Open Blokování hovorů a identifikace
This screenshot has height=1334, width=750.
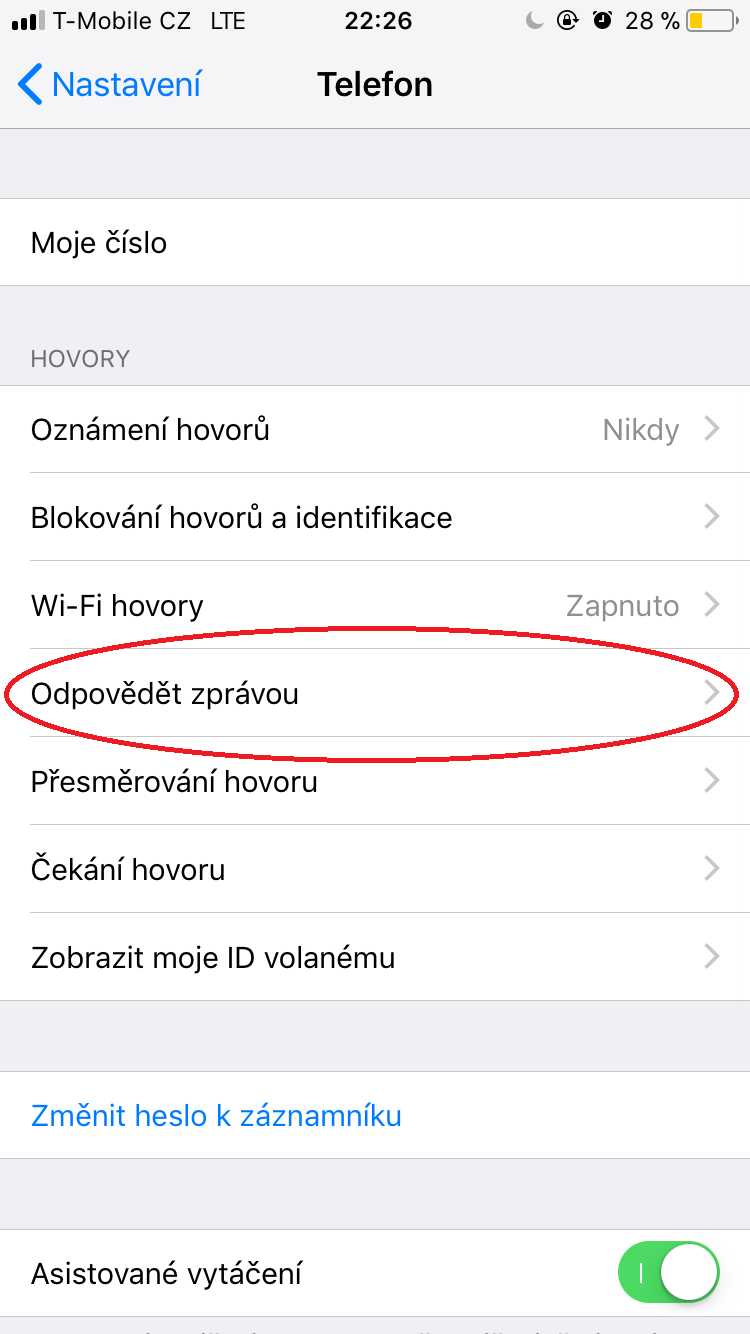pos(375,518)
